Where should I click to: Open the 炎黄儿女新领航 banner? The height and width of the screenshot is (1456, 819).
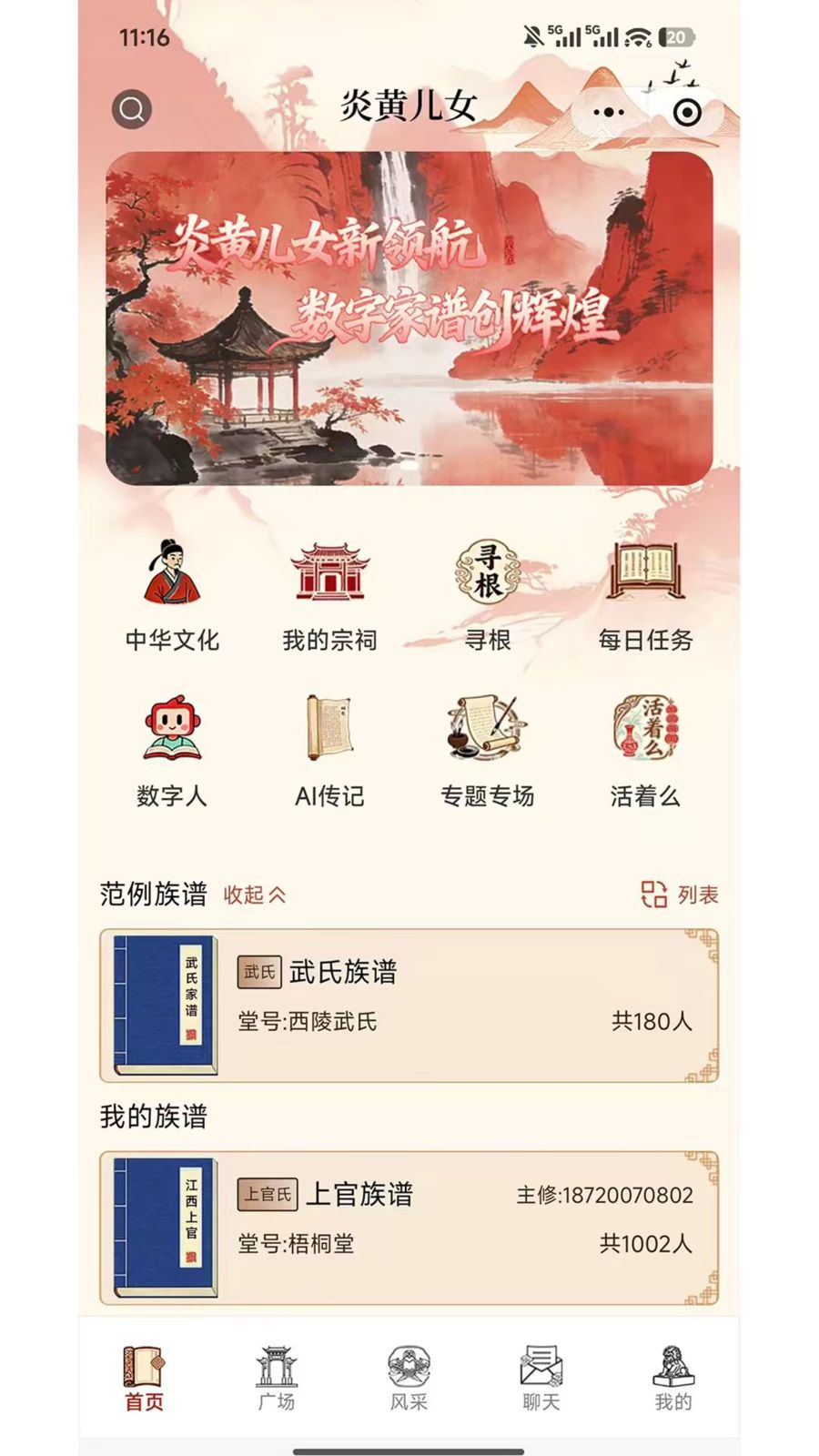(409, 318)
